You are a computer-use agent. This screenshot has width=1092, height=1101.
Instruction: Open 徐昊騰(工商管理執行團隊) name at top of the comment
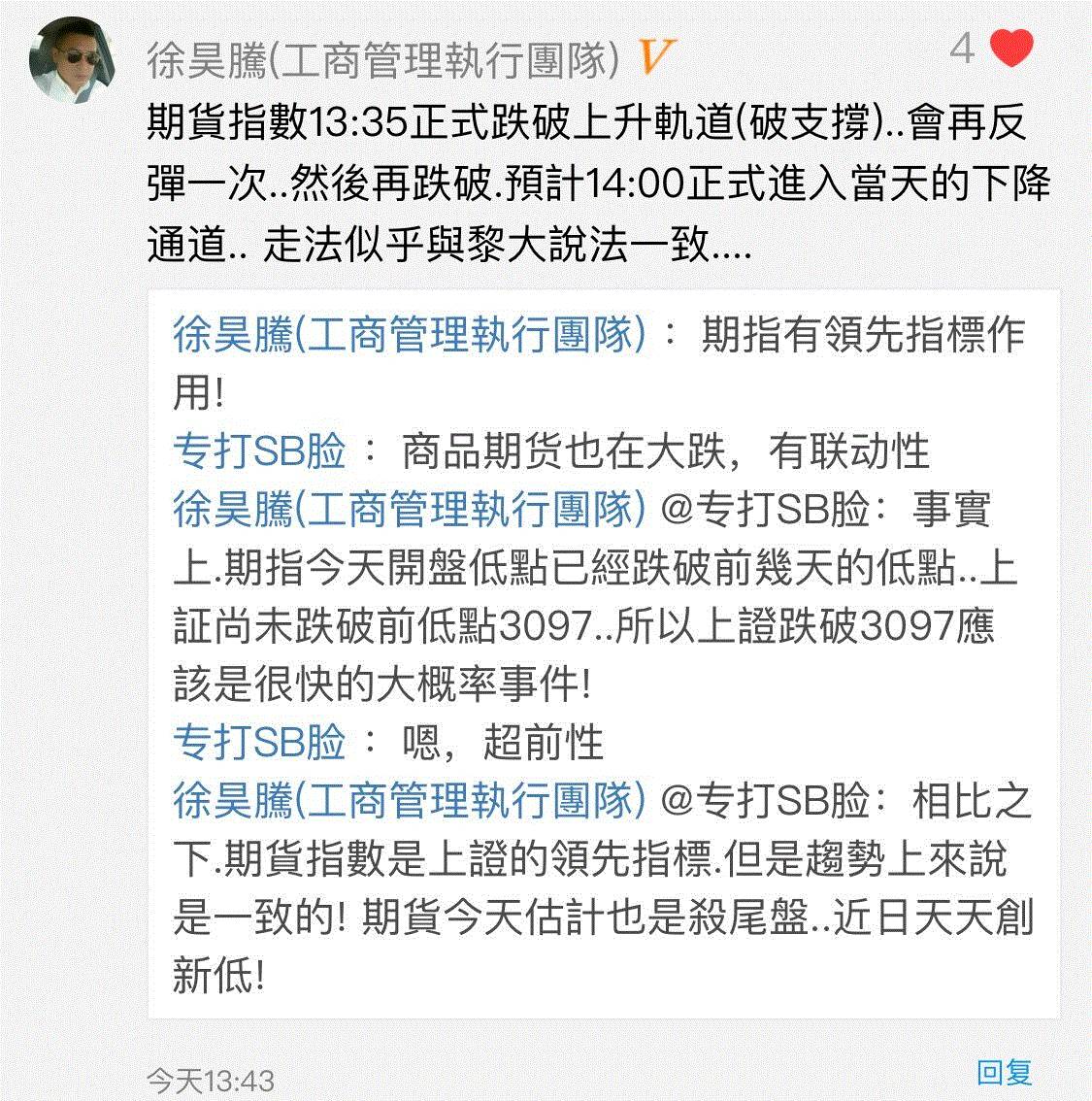pyautogui.click(x=382, y=60)
